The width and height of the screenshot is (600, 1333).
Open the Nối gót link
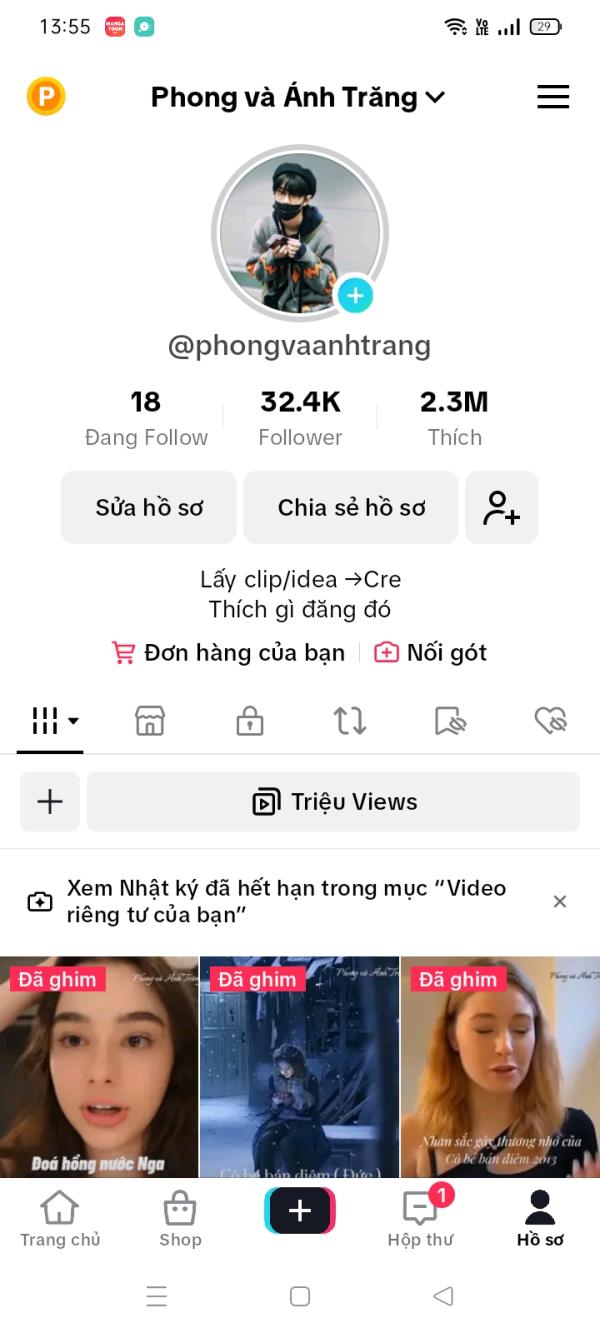pos(430,653)
